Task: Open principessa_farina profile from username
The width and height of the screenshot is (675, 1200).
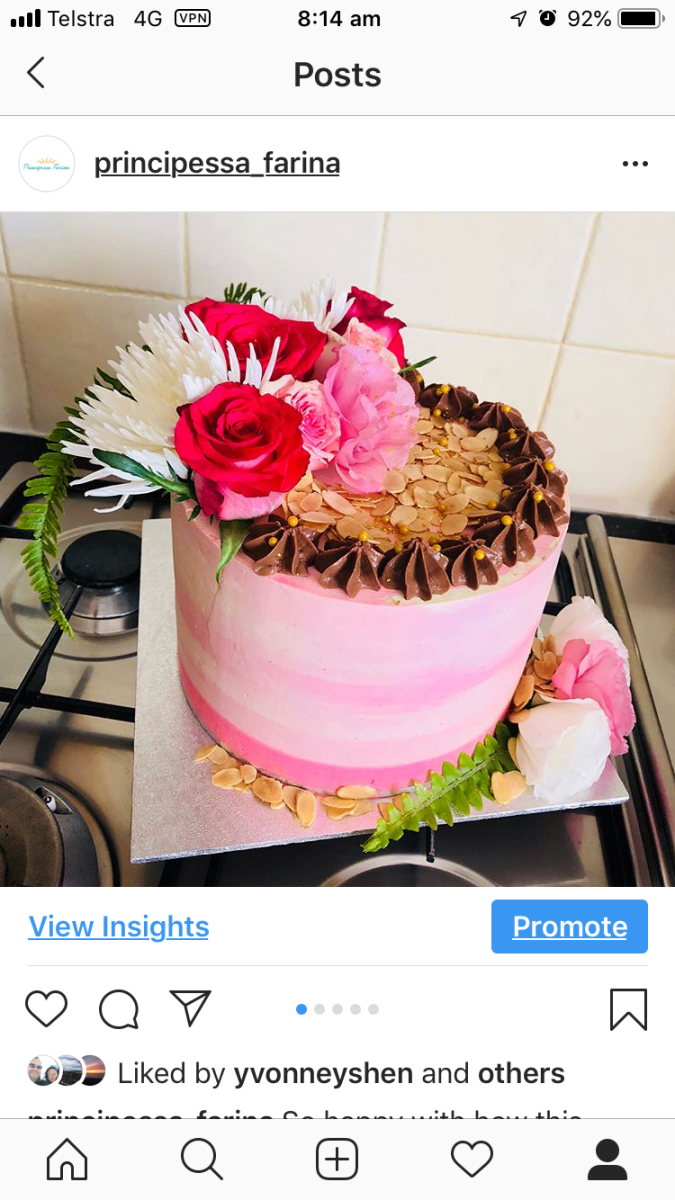Action: pyautogui.click(x=217, y=164)
